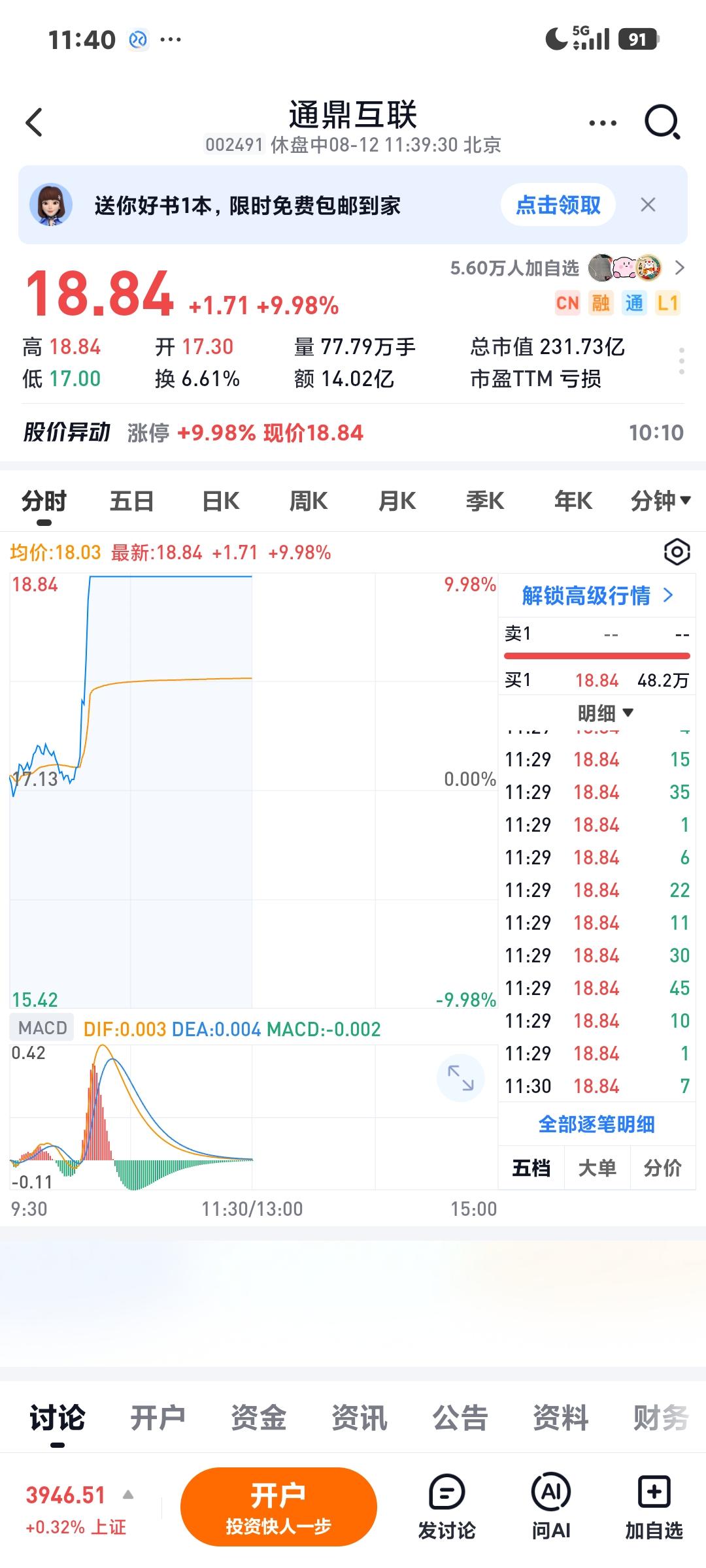Dismiss the free book promo banner
Screen dimensions: 706x1568
click(648, 205)
